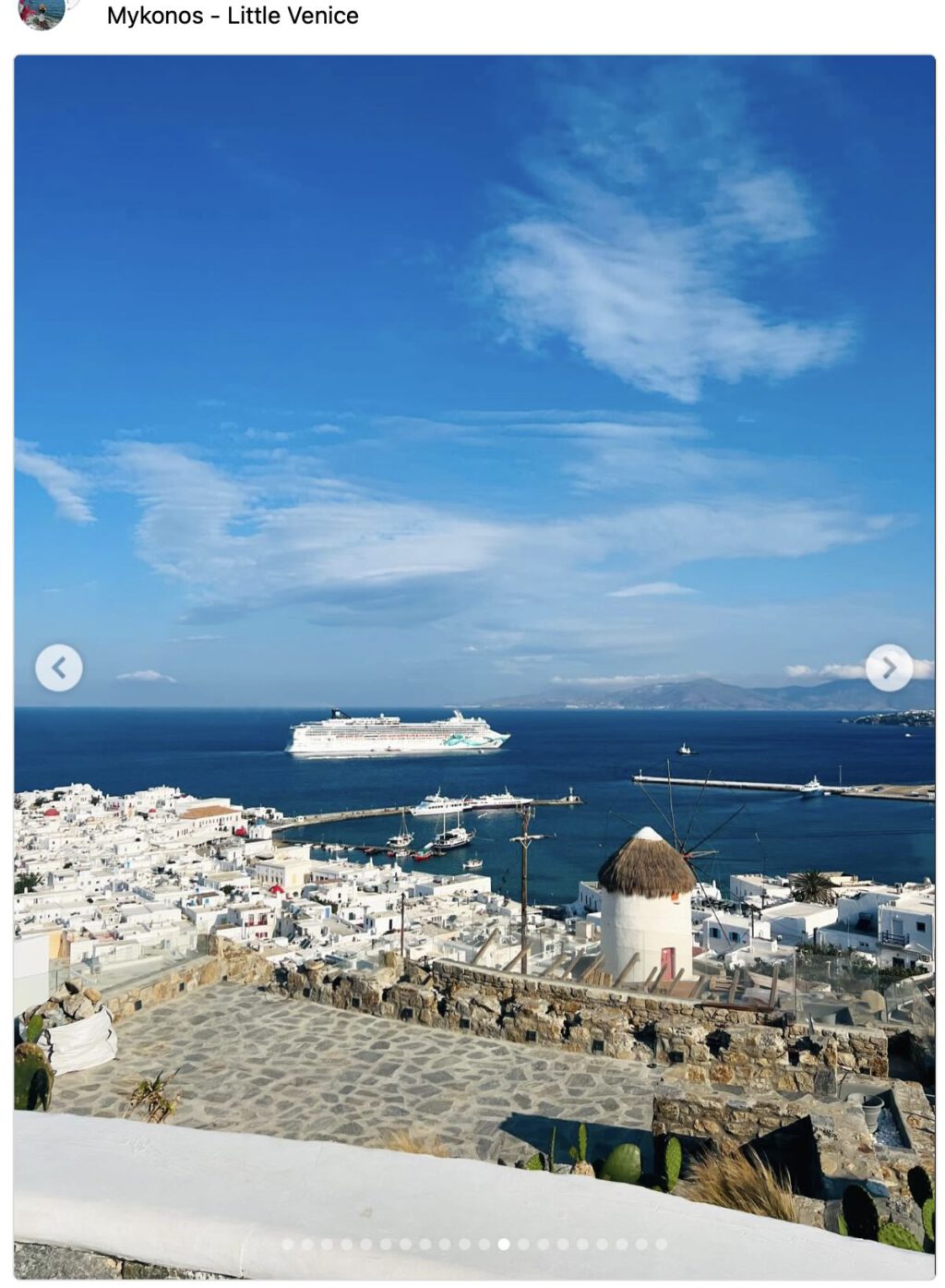The width and height of the screenshot is (945, 1288).
Task: Open the poster's profile avatar
Action: point(42,11)
